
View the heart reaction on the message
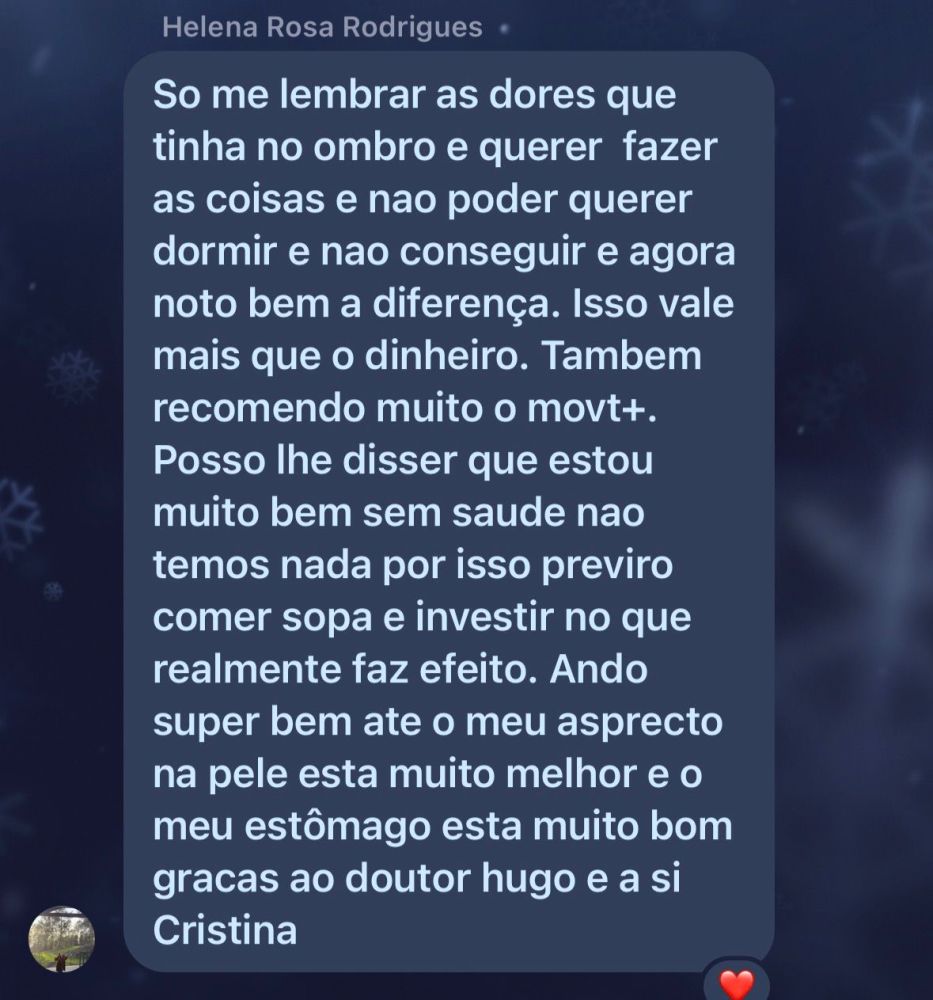coord(737,983)
